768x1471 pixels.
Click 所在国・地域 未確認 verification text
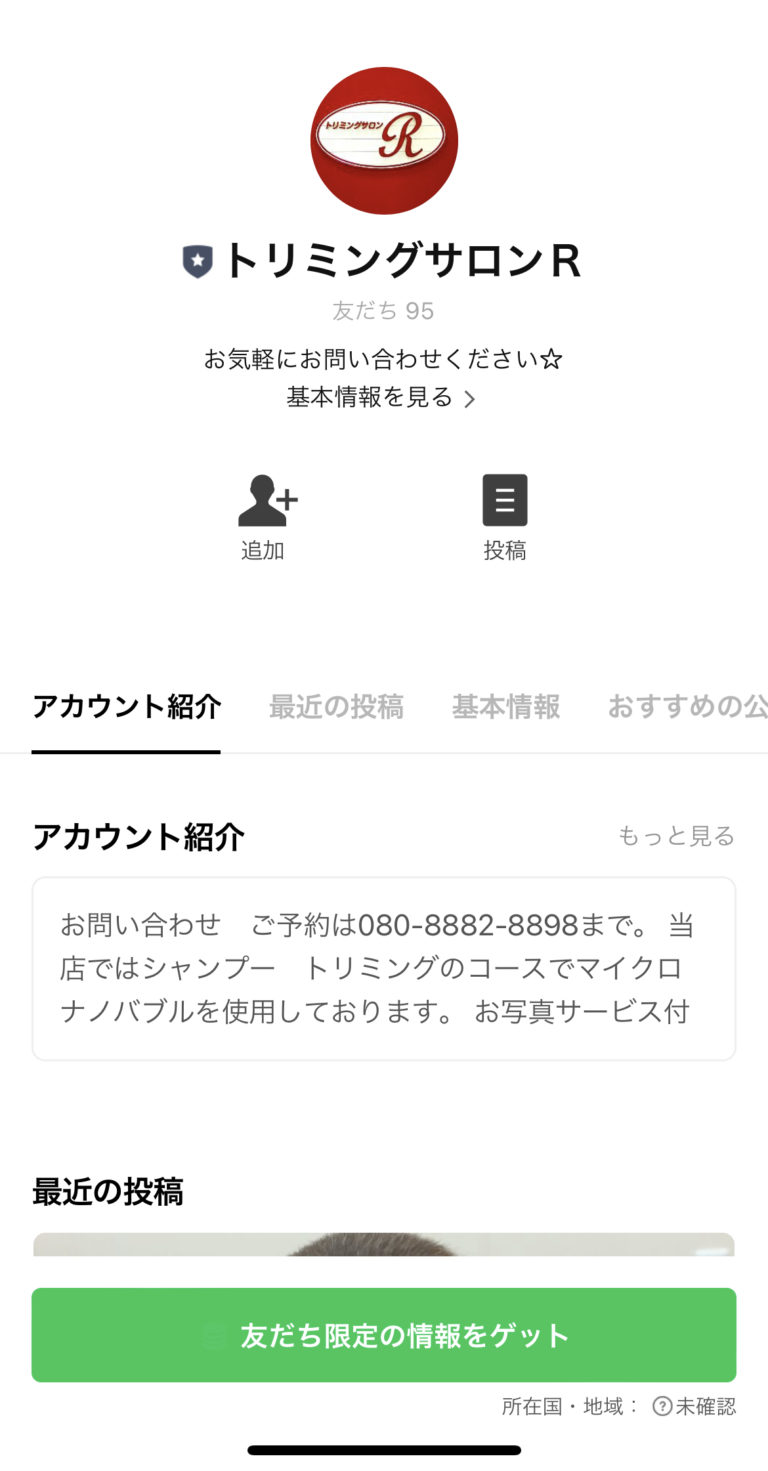620,1406
